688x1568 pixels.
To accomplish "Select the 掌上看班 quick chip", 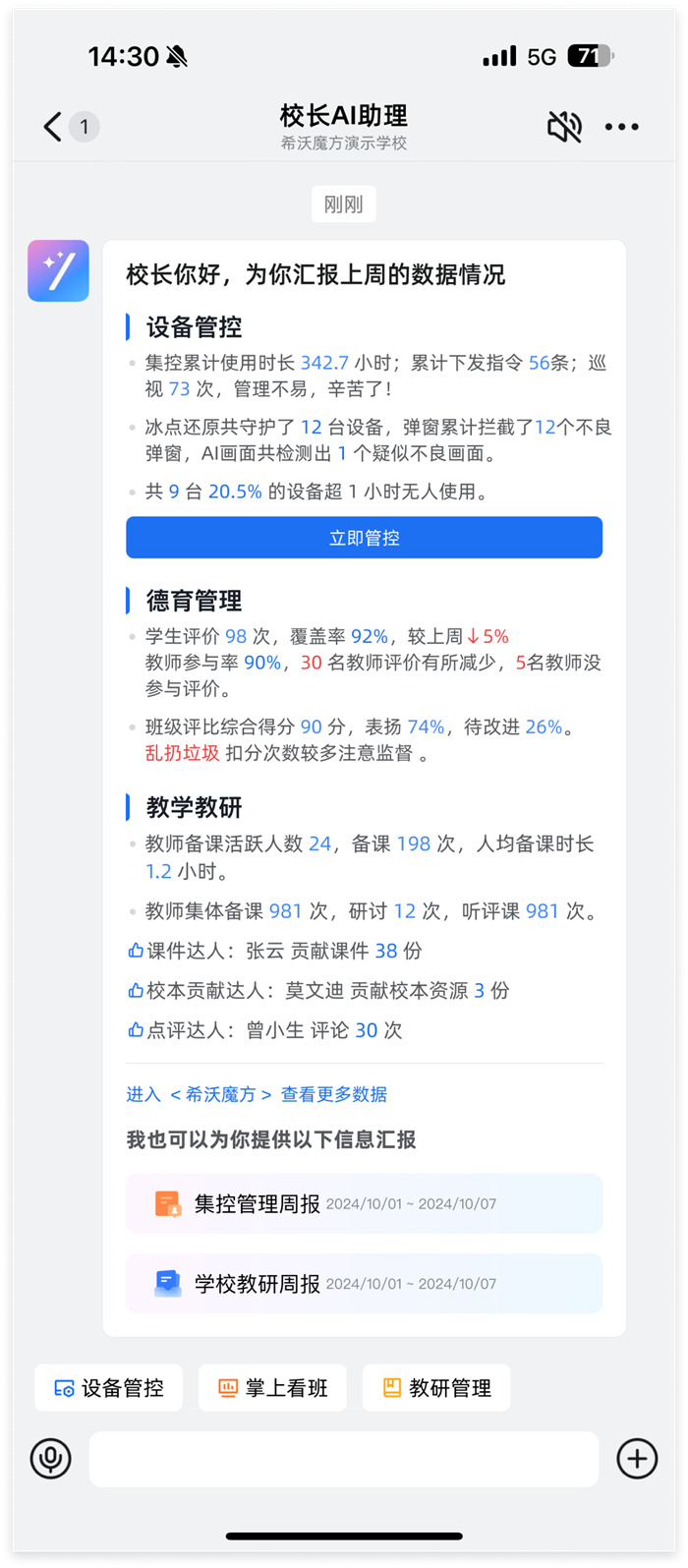I will tap(272, 1388).
